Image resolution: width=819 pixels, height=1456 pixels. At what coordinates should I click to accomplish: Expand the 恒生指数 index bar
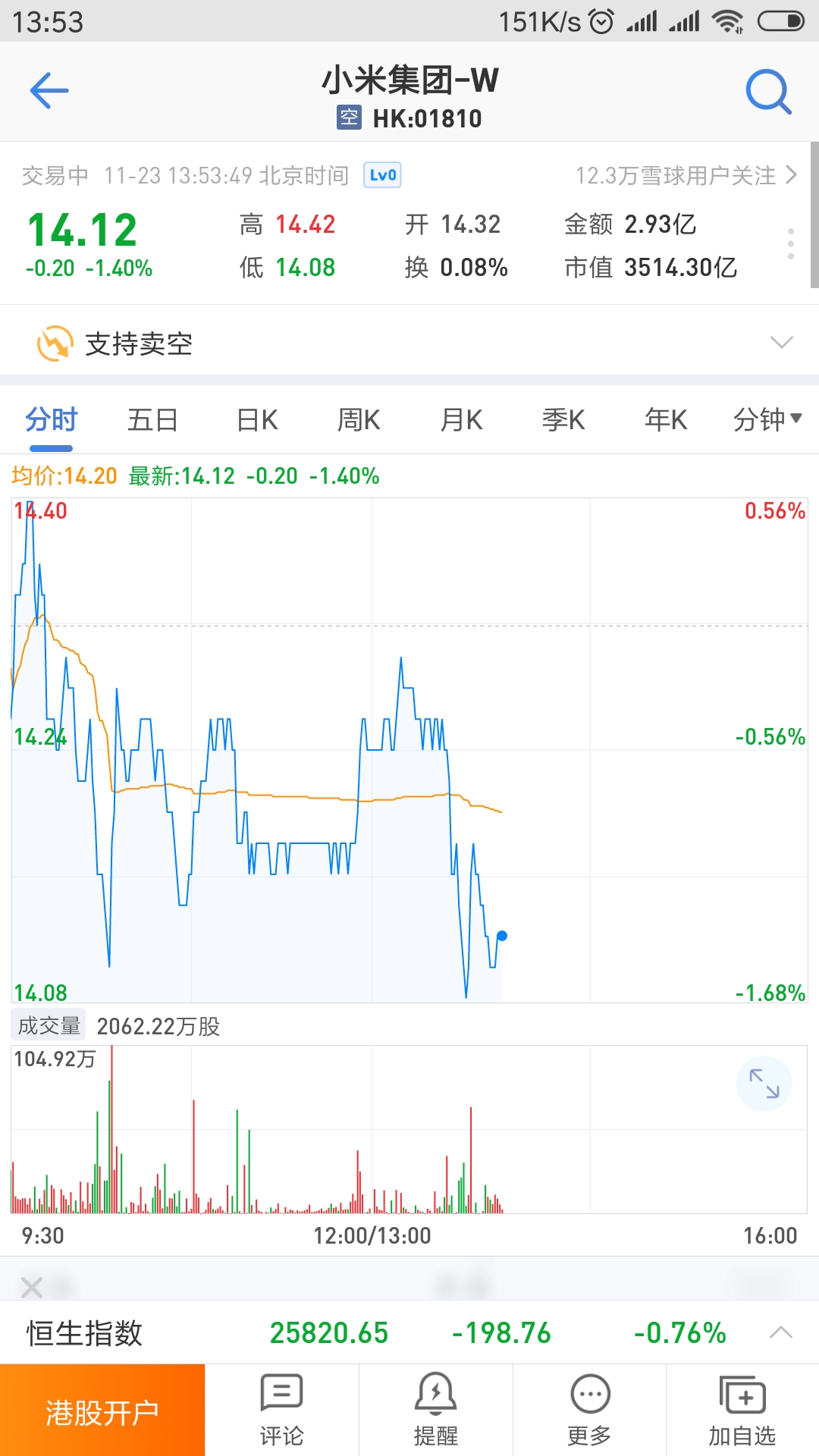point(780,1332)
